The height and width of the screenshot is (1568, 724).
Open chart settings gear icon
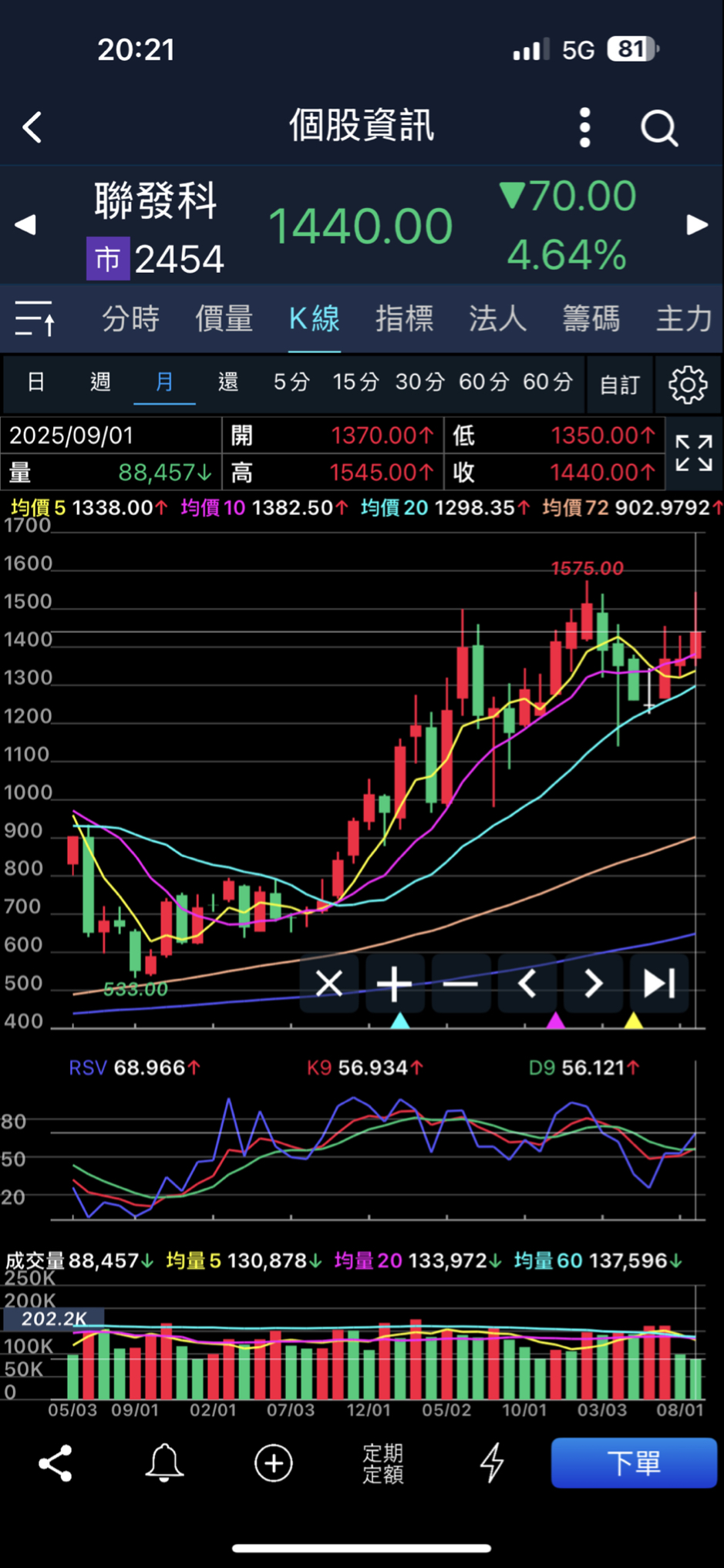(x=688, y=384)
